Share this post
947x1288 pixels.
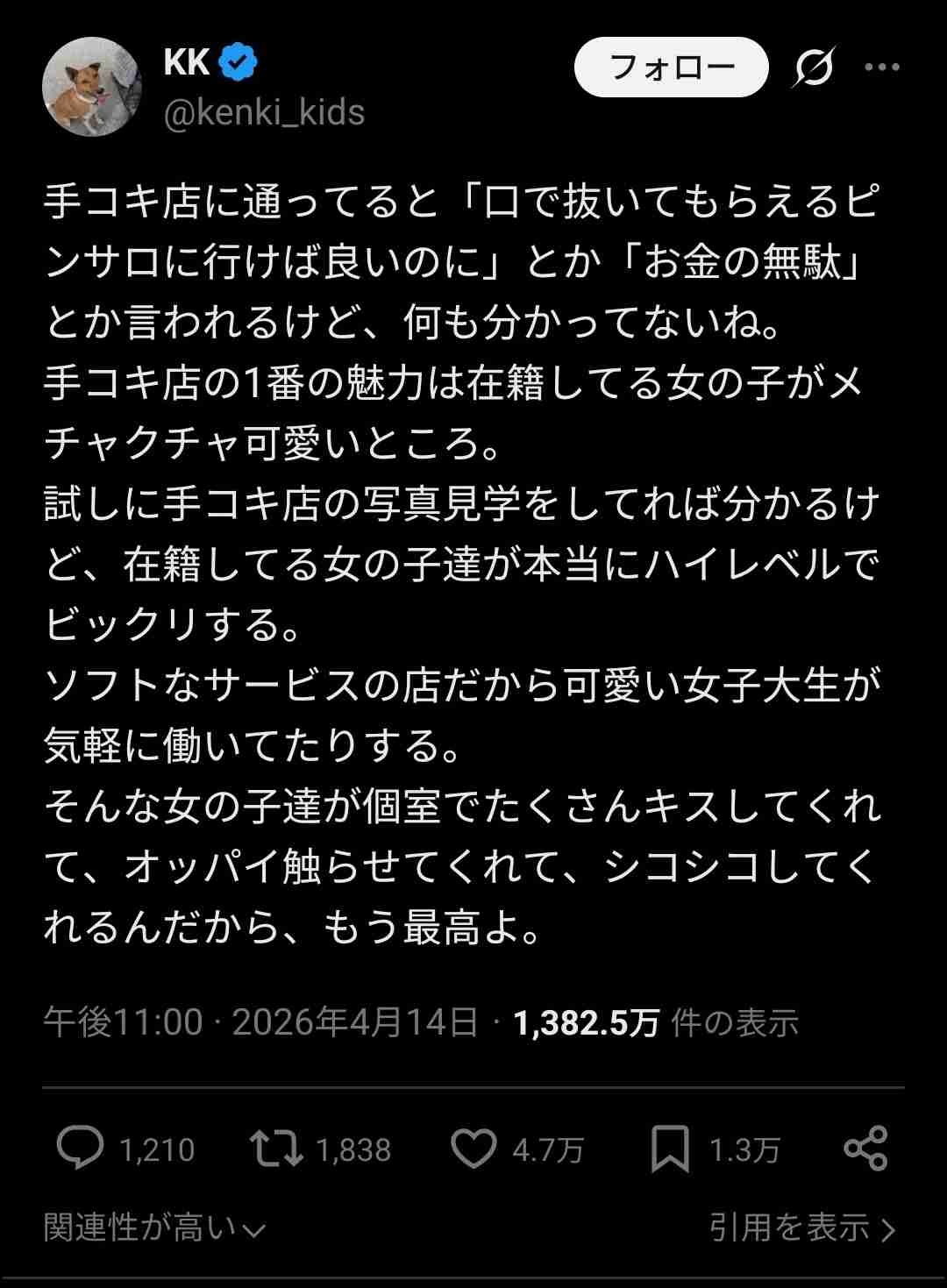click(x=865, y=1149)
